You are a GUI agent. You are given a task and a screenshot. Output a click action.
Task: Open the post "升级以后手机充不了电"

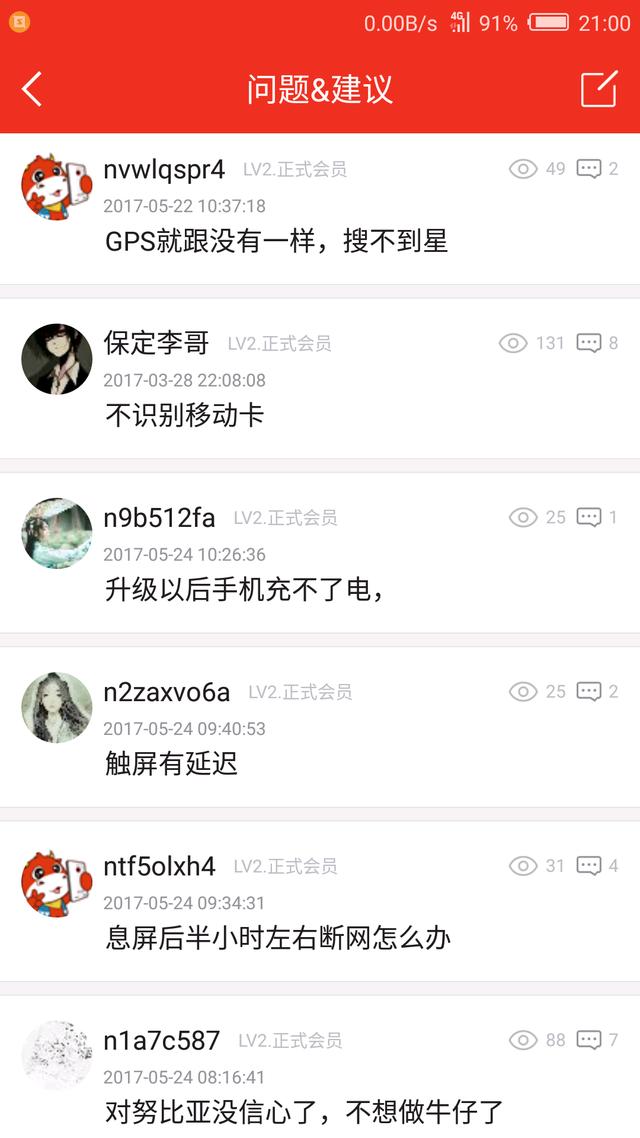[x=245, y=589]
